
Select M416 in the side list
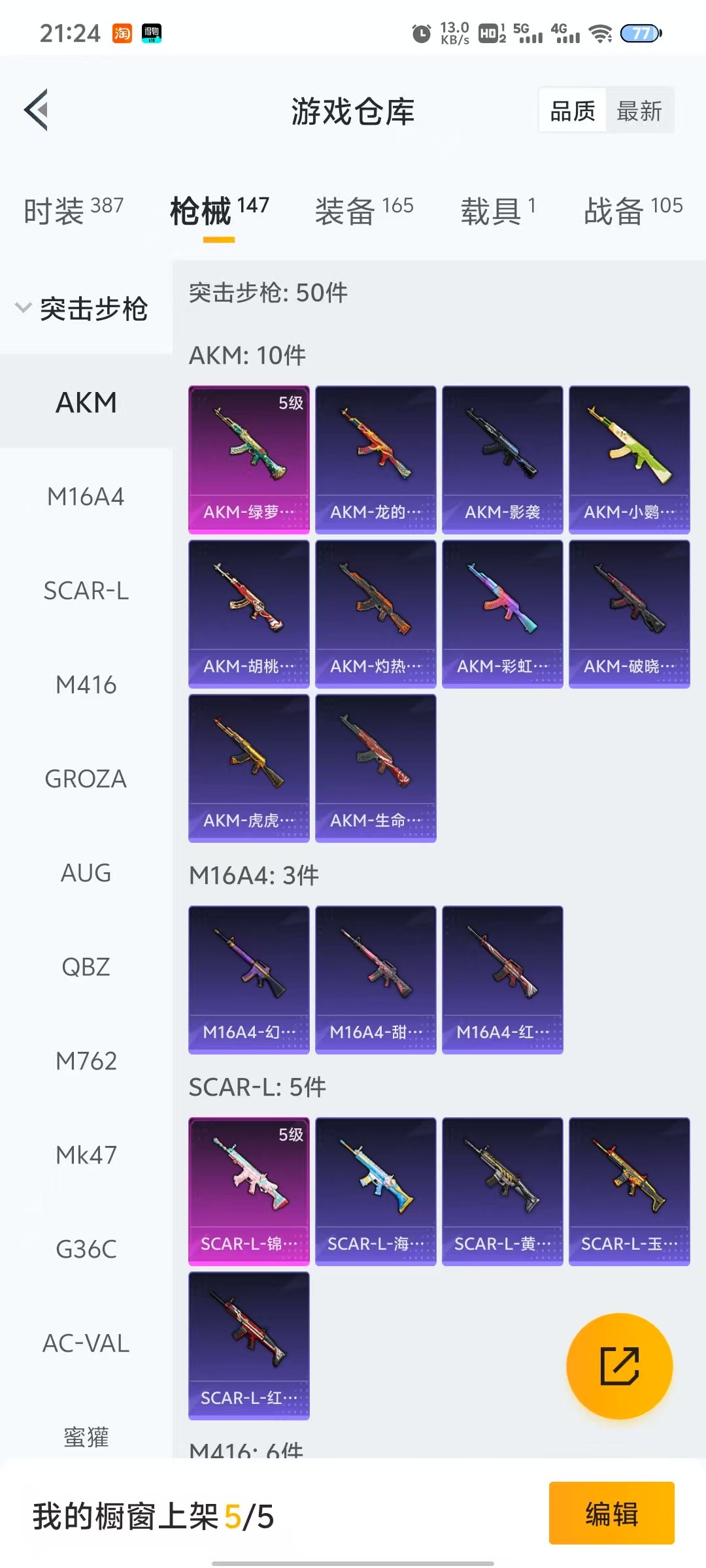click(86, 685)
